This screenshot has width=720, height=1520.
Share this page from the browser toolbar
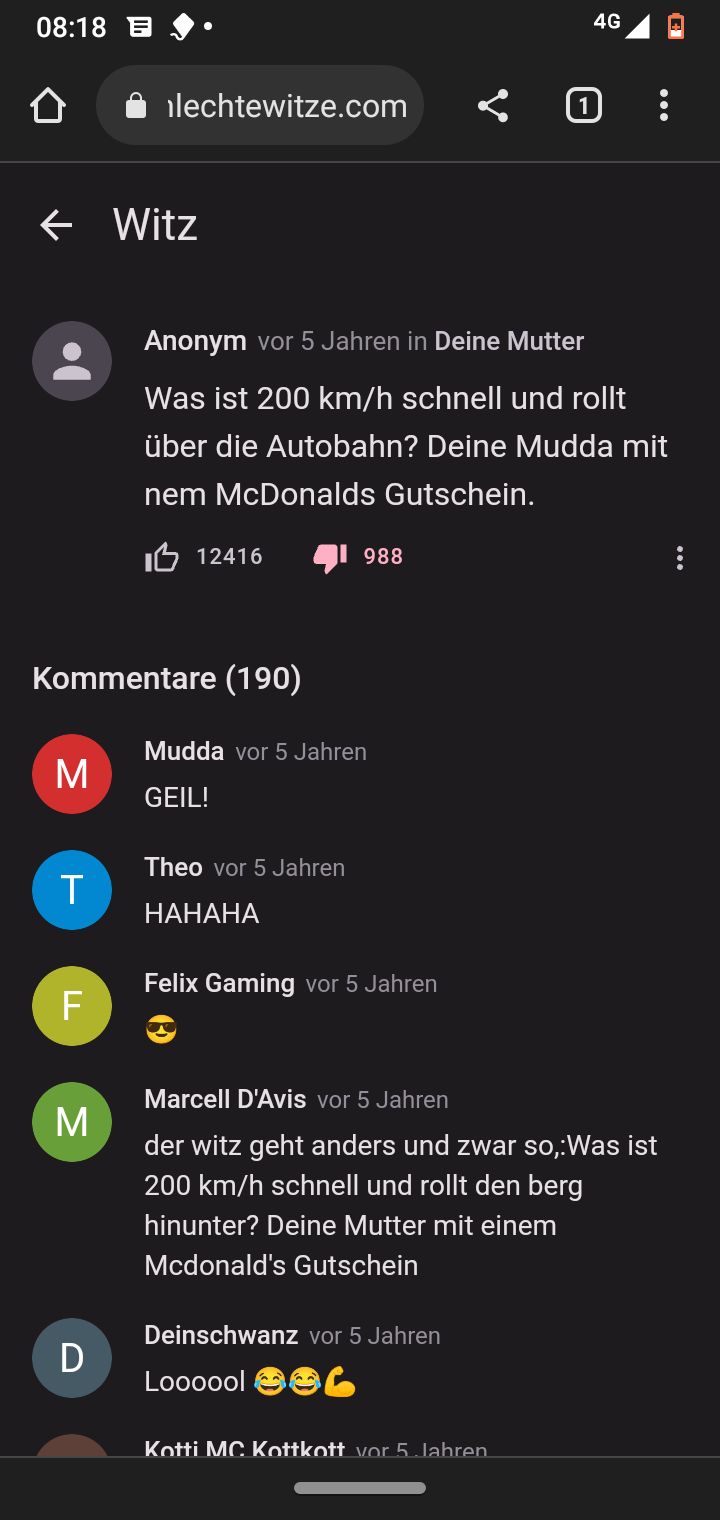tap(493, 106)
